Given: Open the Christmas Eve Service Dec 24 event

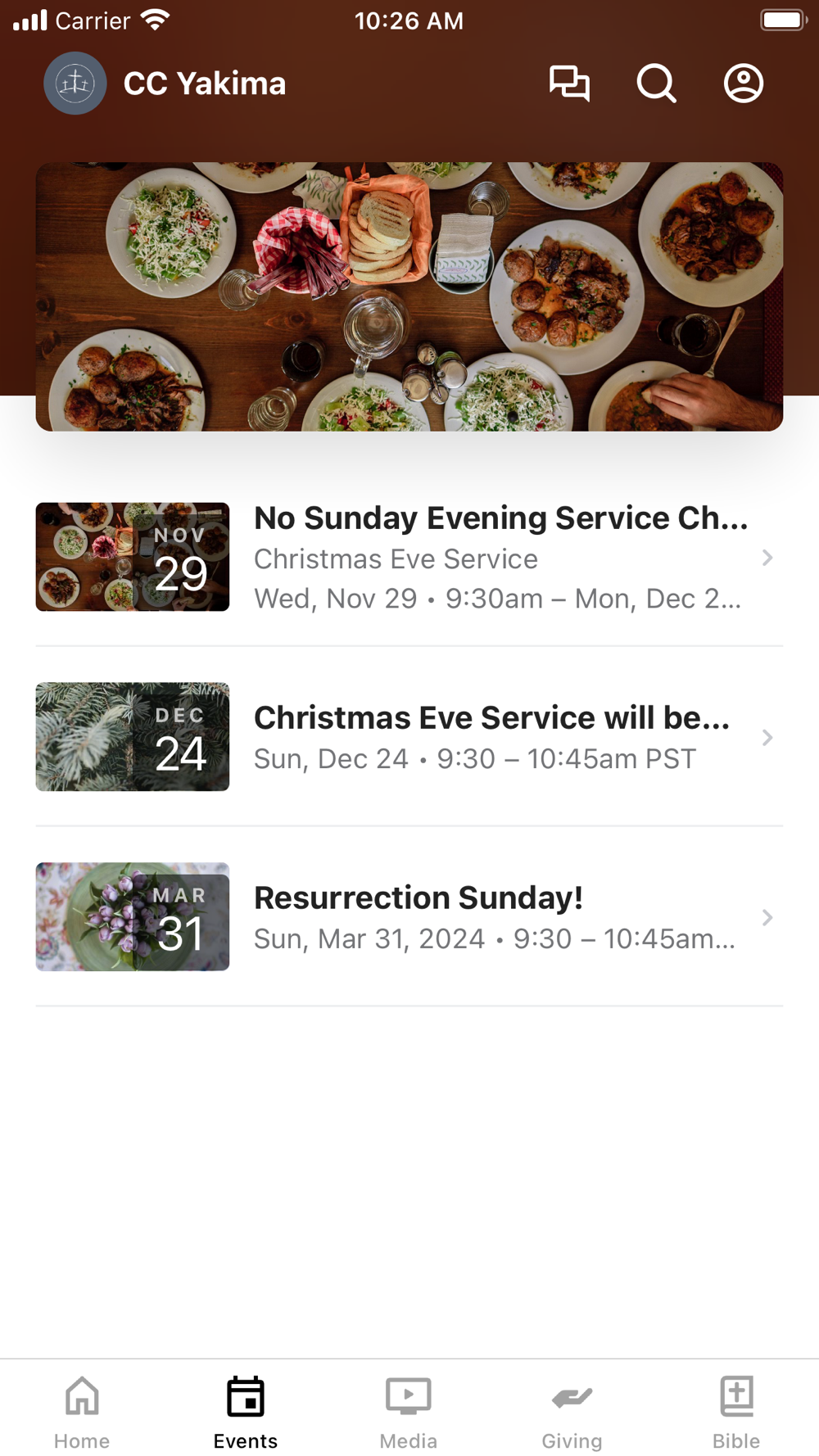Looking at the screenshot, I should coord(409,737).
